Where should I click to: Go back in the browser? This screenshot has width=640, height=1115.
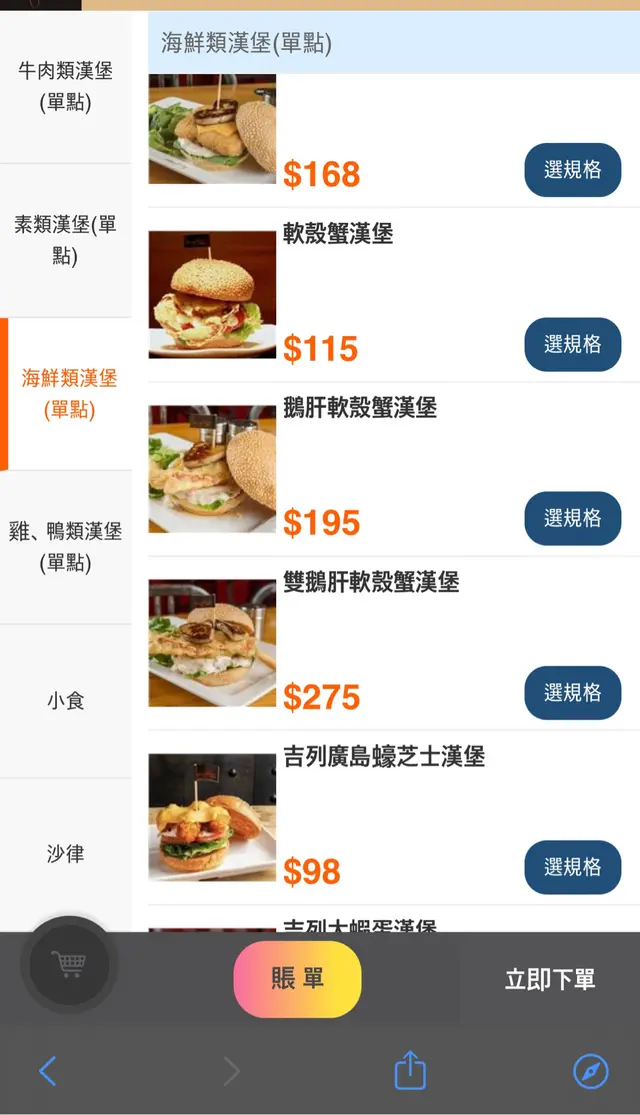coord(47,1071)
